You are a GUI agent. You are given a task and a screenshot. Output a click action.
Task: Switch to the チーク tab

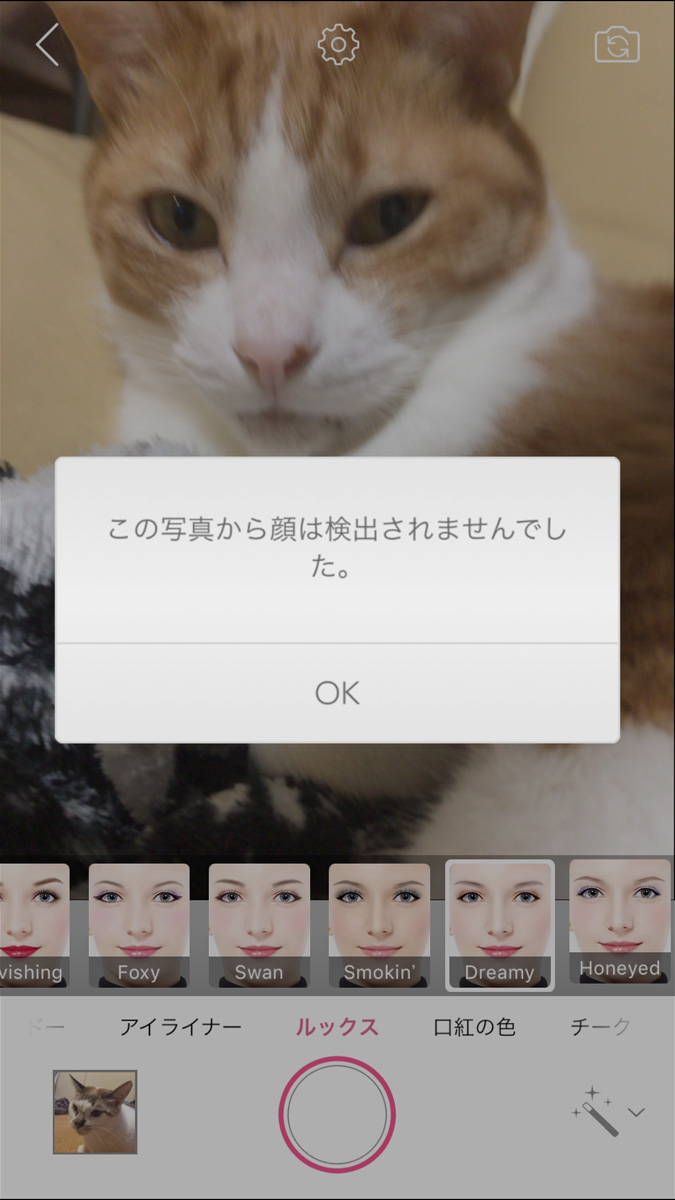600,1027
